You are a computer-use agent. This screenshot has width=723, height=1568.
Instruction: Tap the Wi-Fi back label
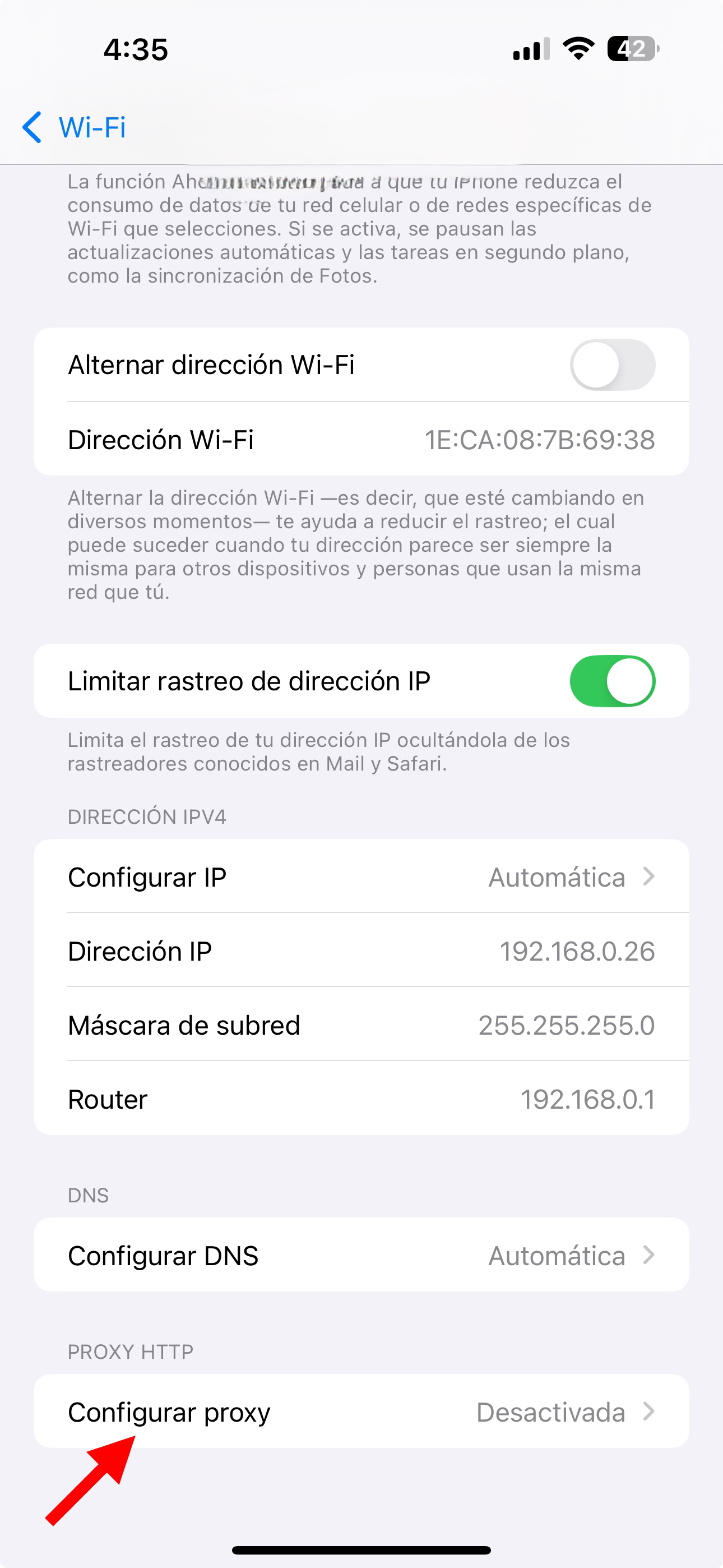click(x=91, y=128)
